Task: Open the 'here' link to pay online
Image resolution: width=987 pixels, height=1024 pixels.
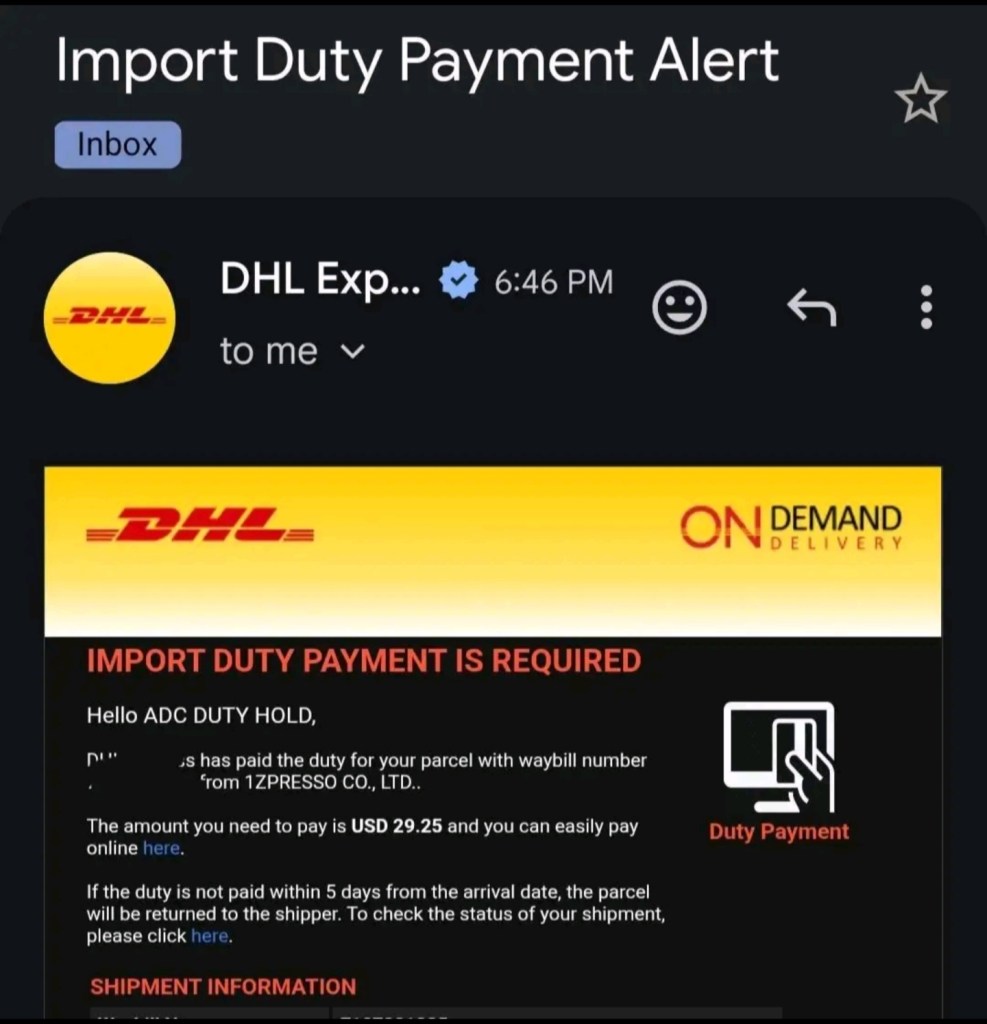Action: [x=161, y=848]
